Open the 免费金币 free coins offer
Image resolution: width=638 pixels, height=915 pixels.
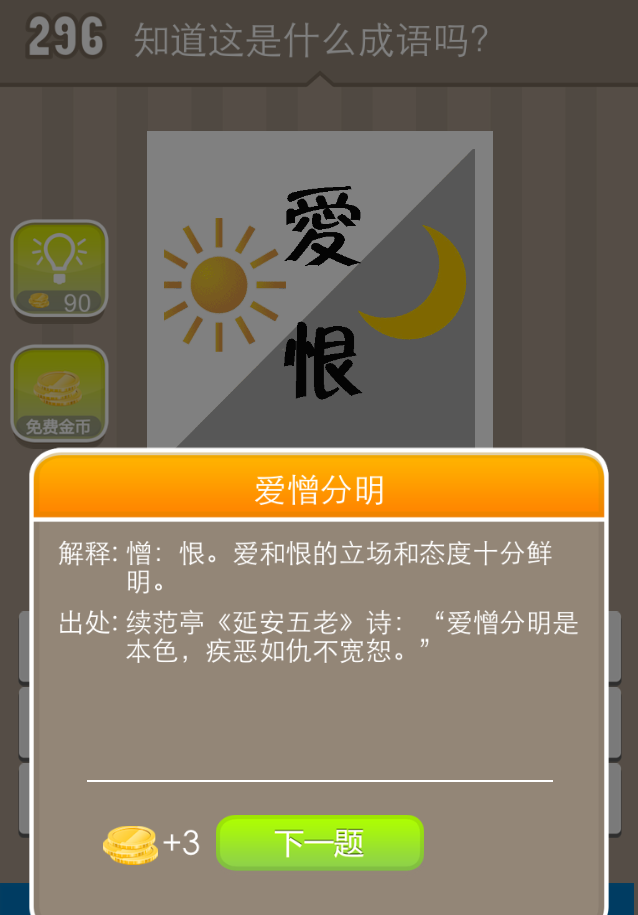tap(59, 394)
